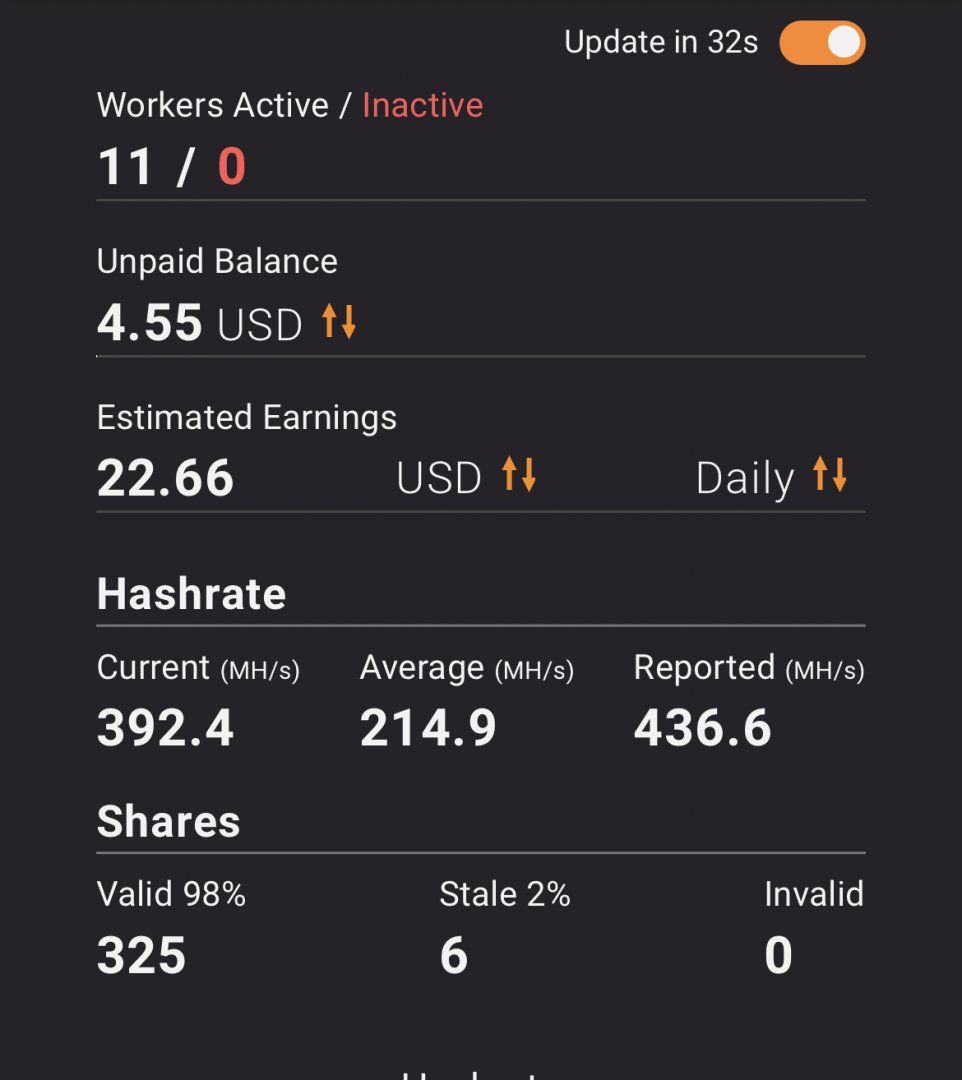The height and width of the screenshot is (1080, 962).
Task: Change the Estimated Earnings period from Daily
Action: (829, 475)
